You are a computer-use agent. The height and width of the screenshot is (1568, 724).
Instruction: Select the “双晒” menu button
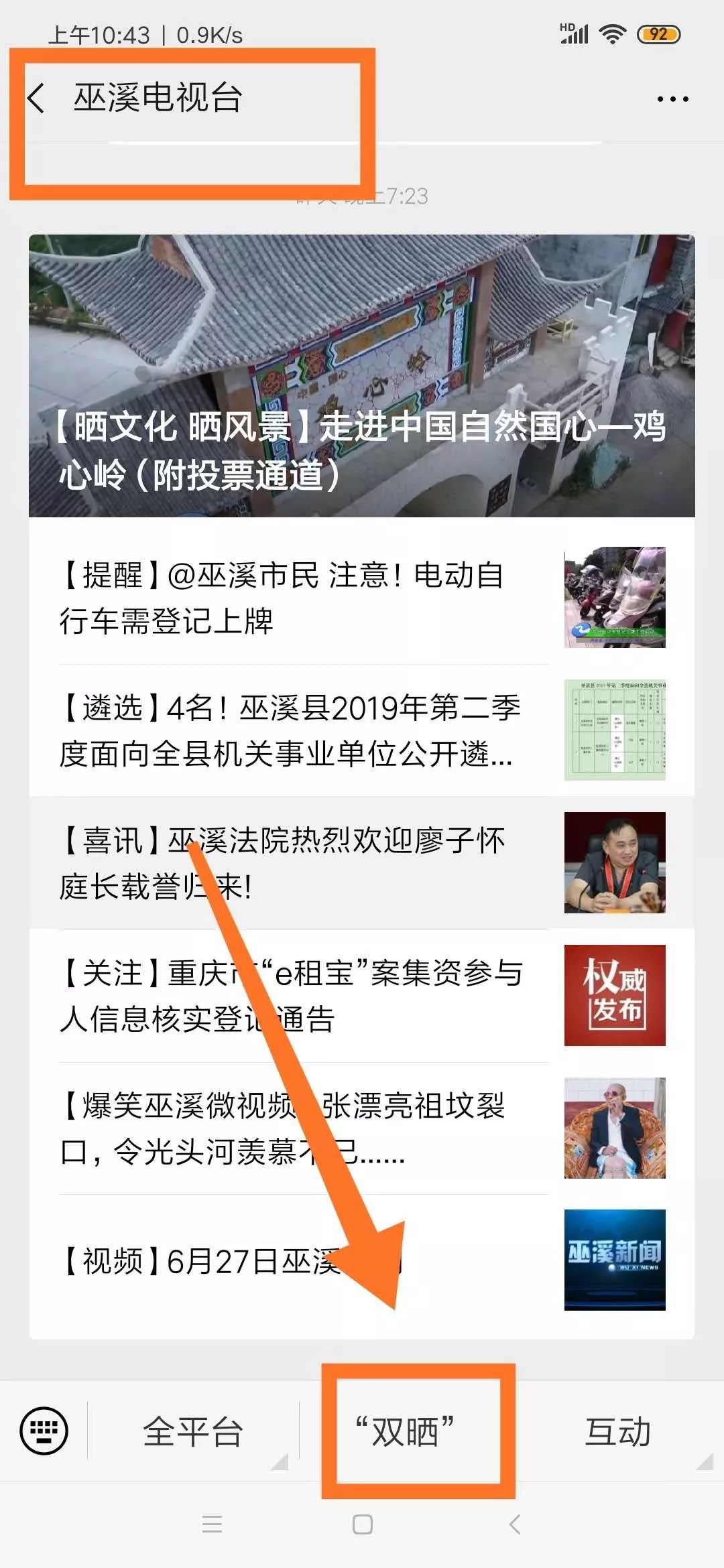click(x=405, y=1431)
